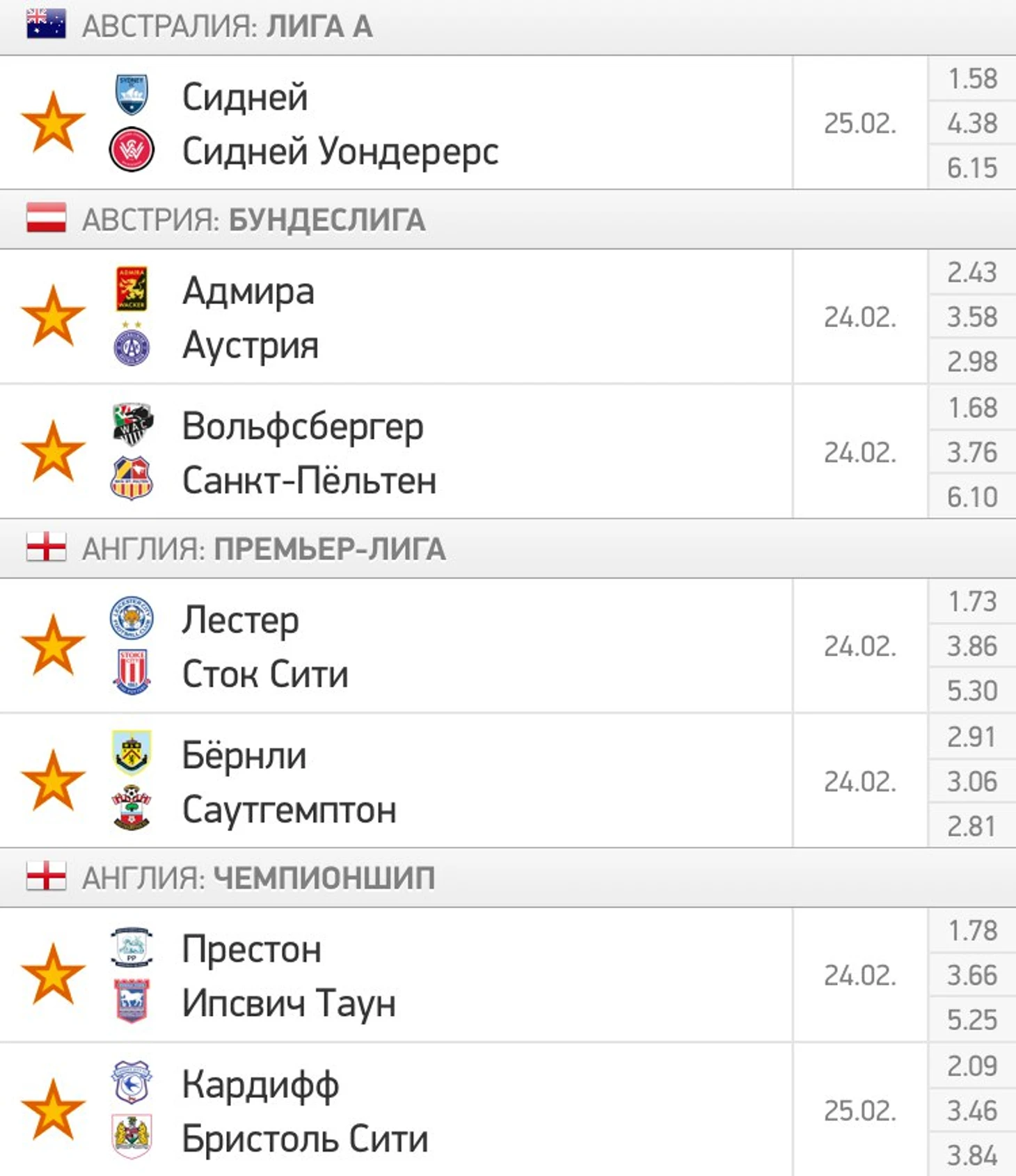Screen dimensions: 1016x1176
Task: Open the Англия: Премьер-лига league header
Action: coord(263,549)
